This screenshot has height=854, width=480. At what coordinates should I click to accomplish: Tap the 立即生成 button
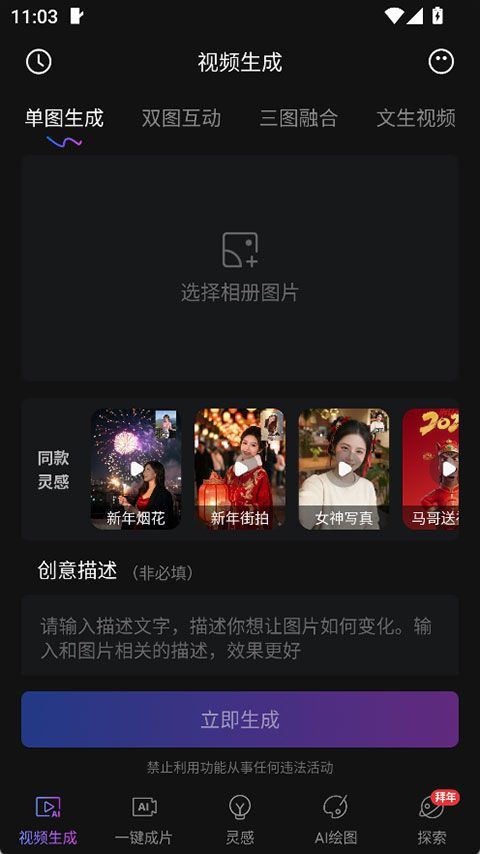(x=240, y=719)
